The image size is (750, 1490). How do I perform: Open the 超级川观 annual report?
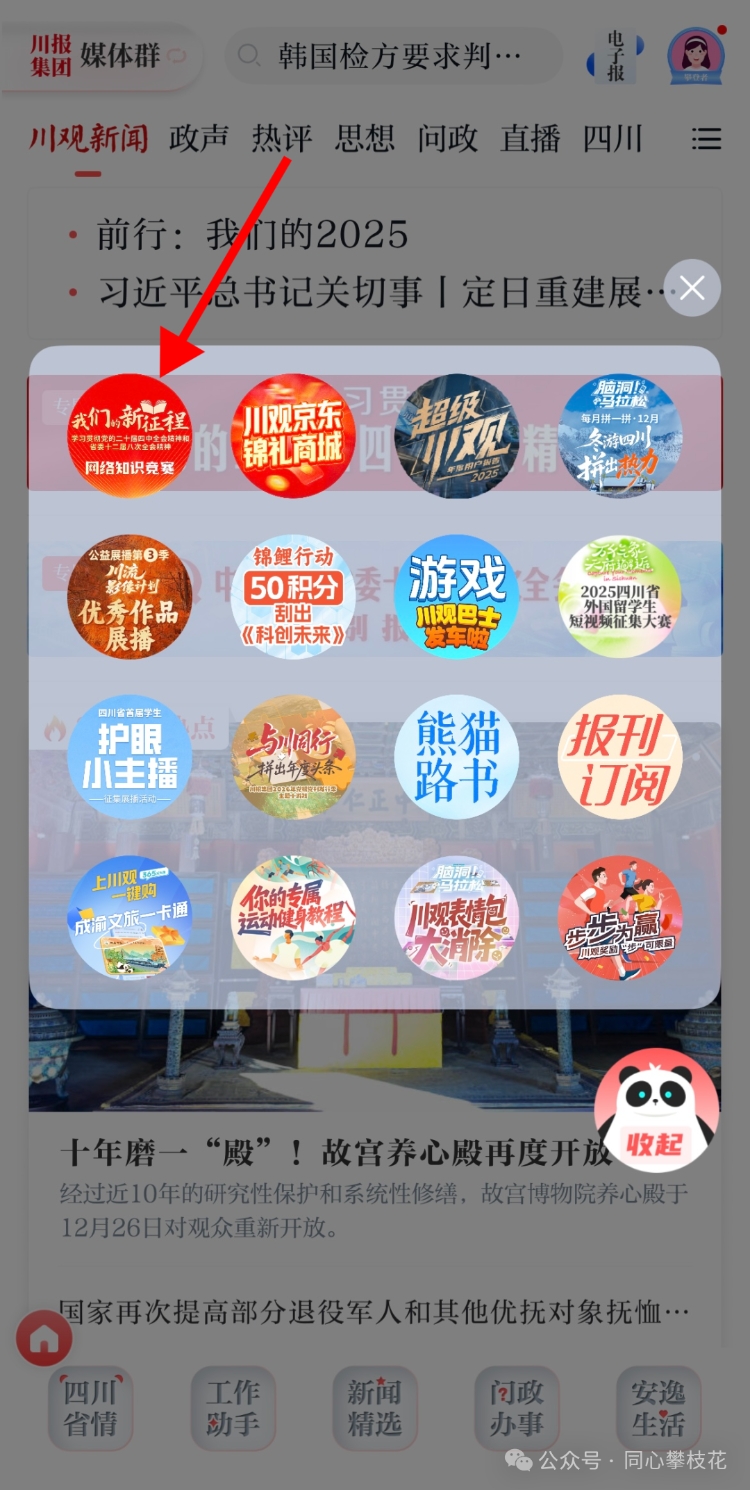[457, 436]
